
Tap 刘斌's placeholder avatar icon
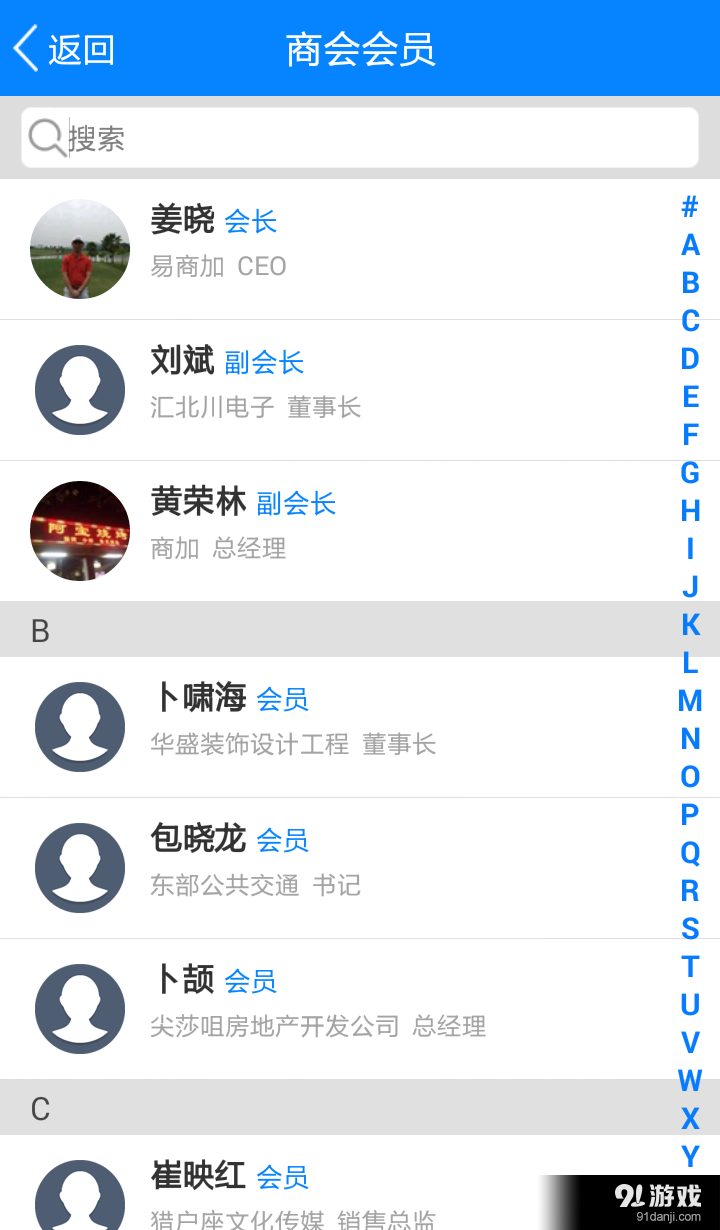point(80,390)
